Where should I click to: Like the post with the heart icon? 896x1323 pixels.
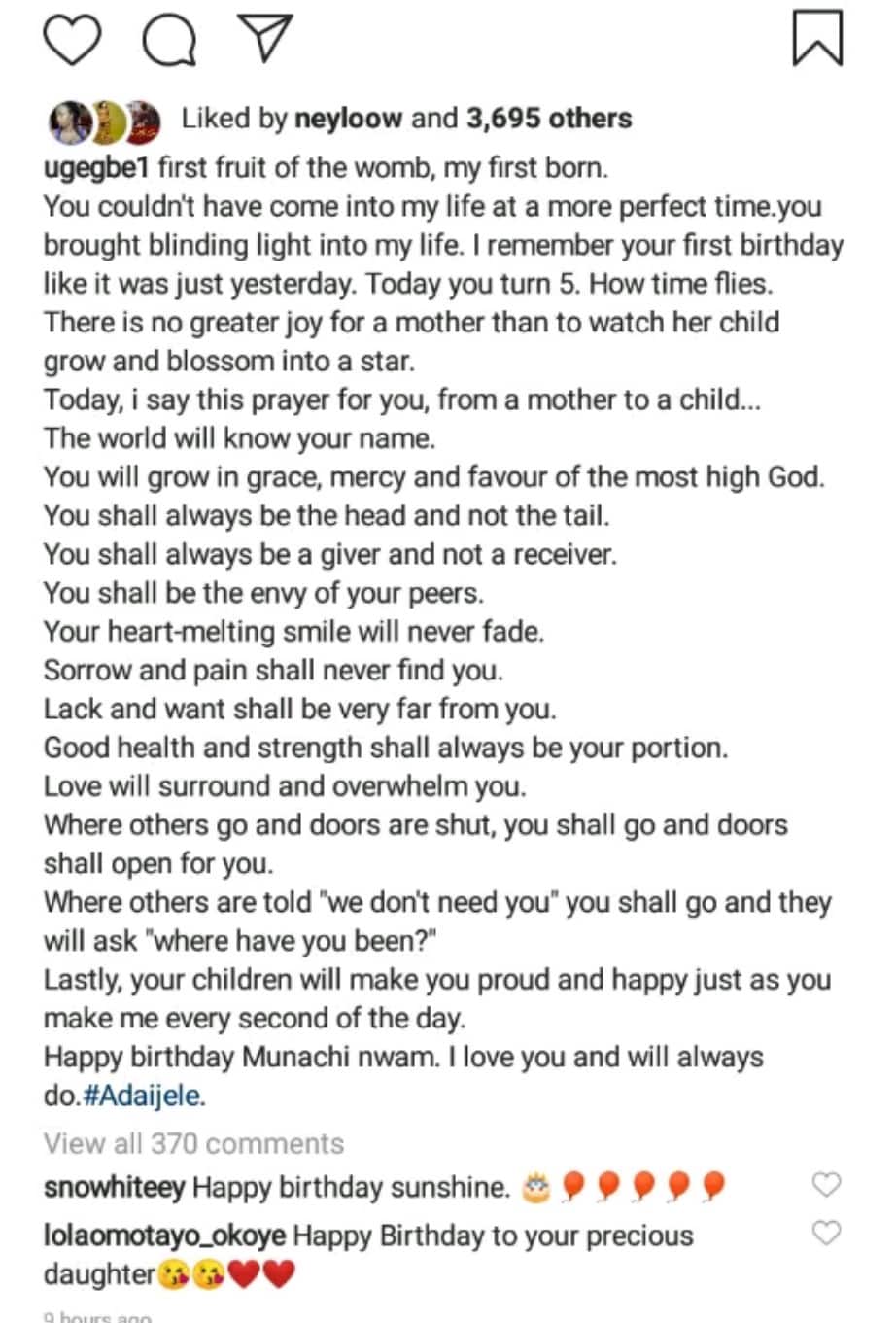[x=72, y=39]
